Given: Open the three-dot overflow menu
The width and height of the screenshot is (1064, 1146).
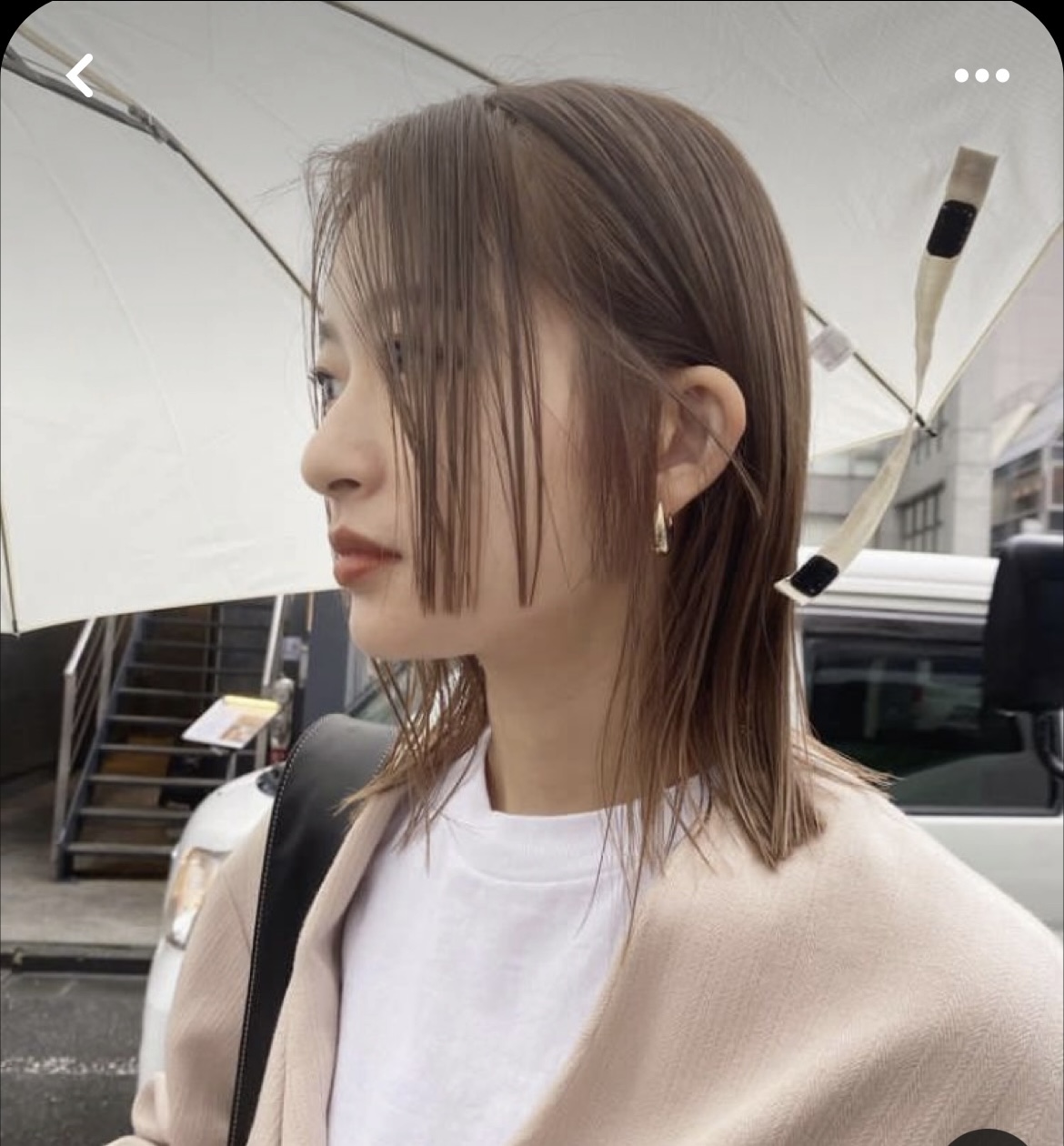Looking at the screenshot, I should (x=981, y=76).
